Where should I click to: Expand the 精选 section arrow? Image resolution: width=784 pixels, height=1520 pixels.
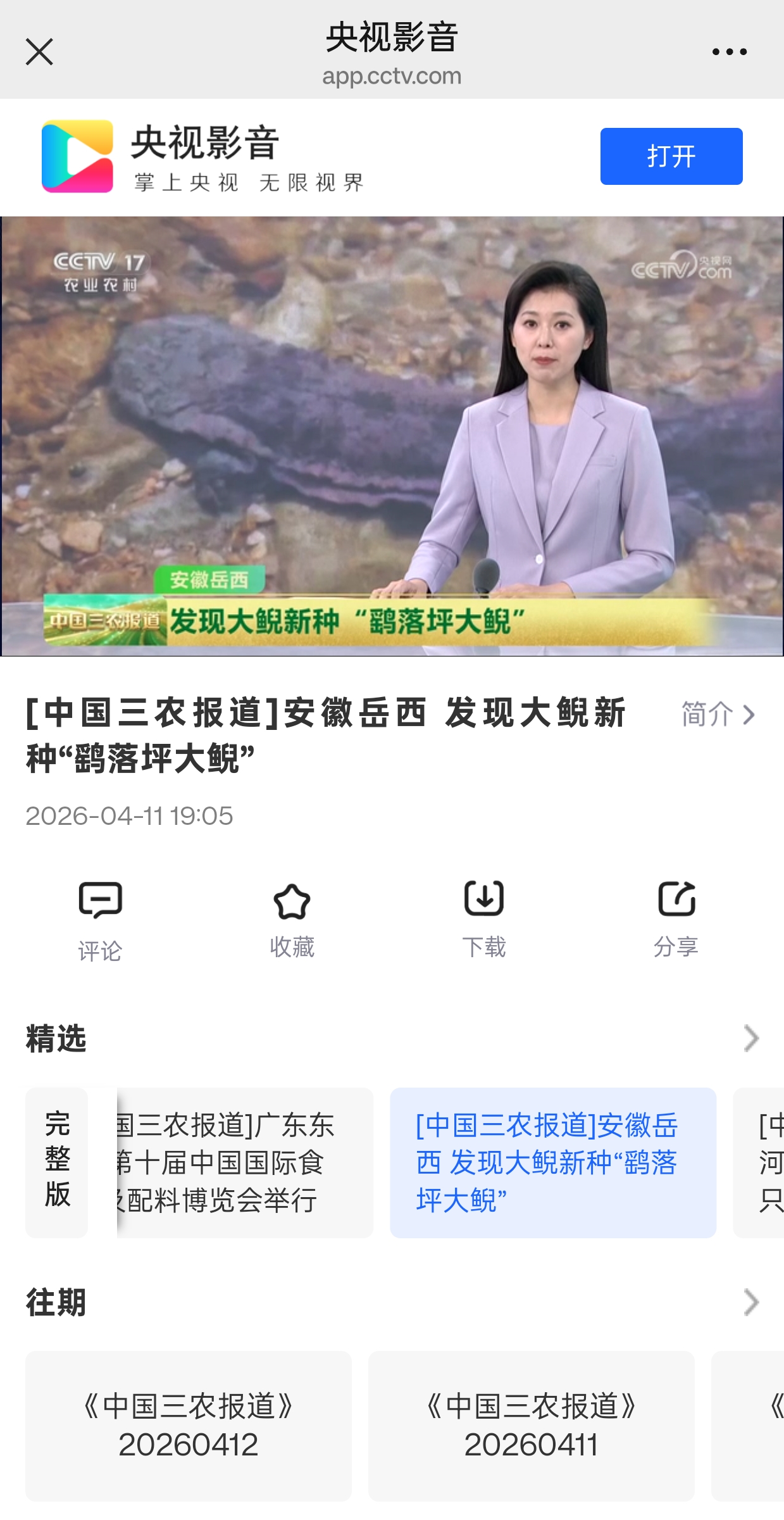point(751,1038)
